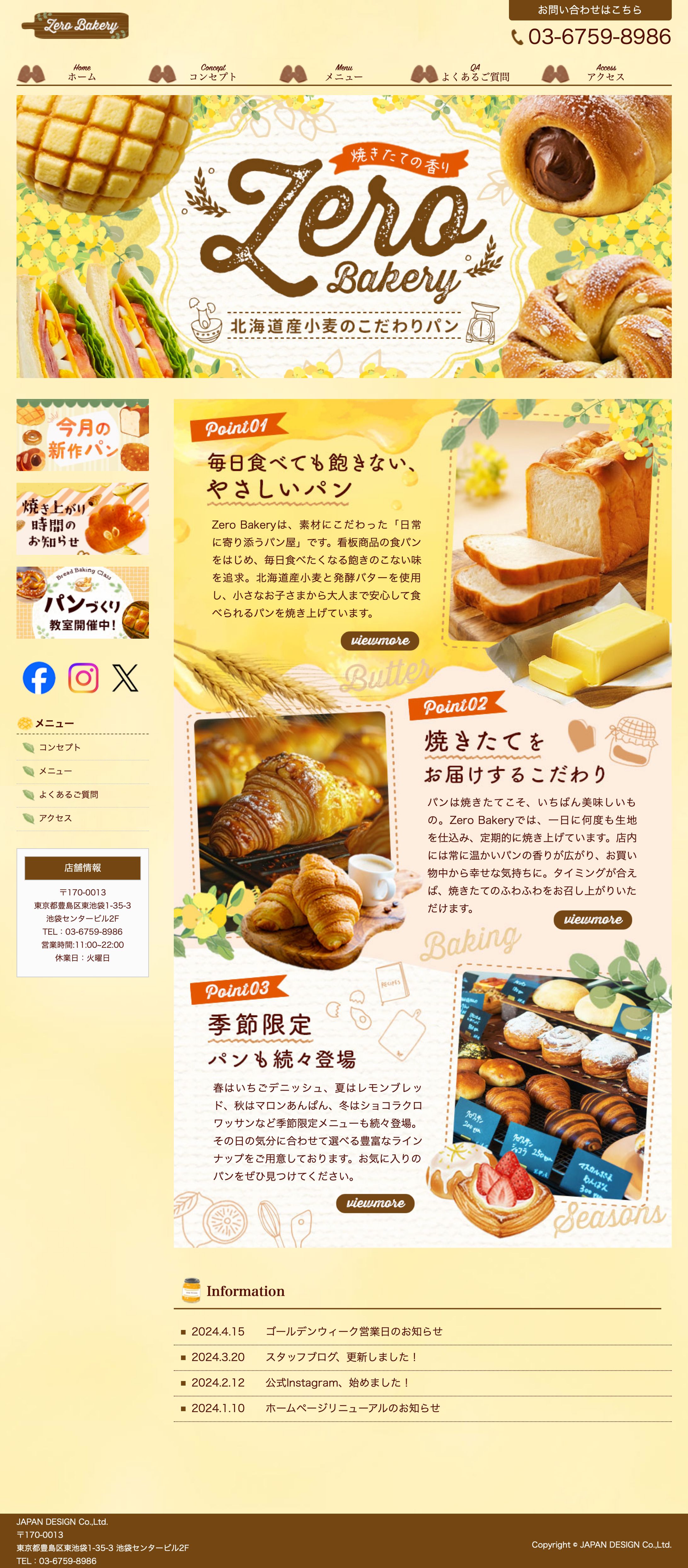
Task: Tap viewmore under Point01
Action: (380, 640)
